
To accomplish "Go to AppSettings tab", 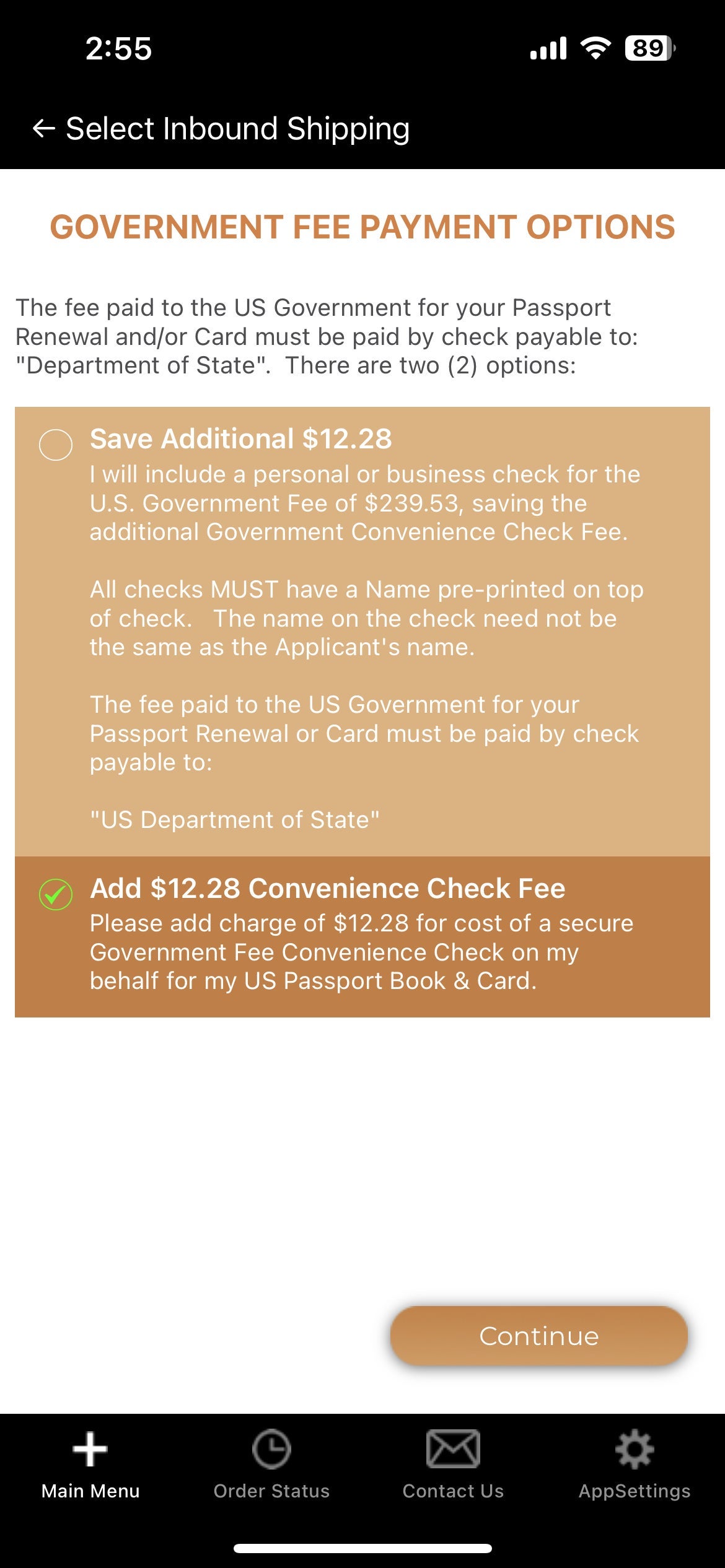I will pyautogui.click(x=634, y=1464).
